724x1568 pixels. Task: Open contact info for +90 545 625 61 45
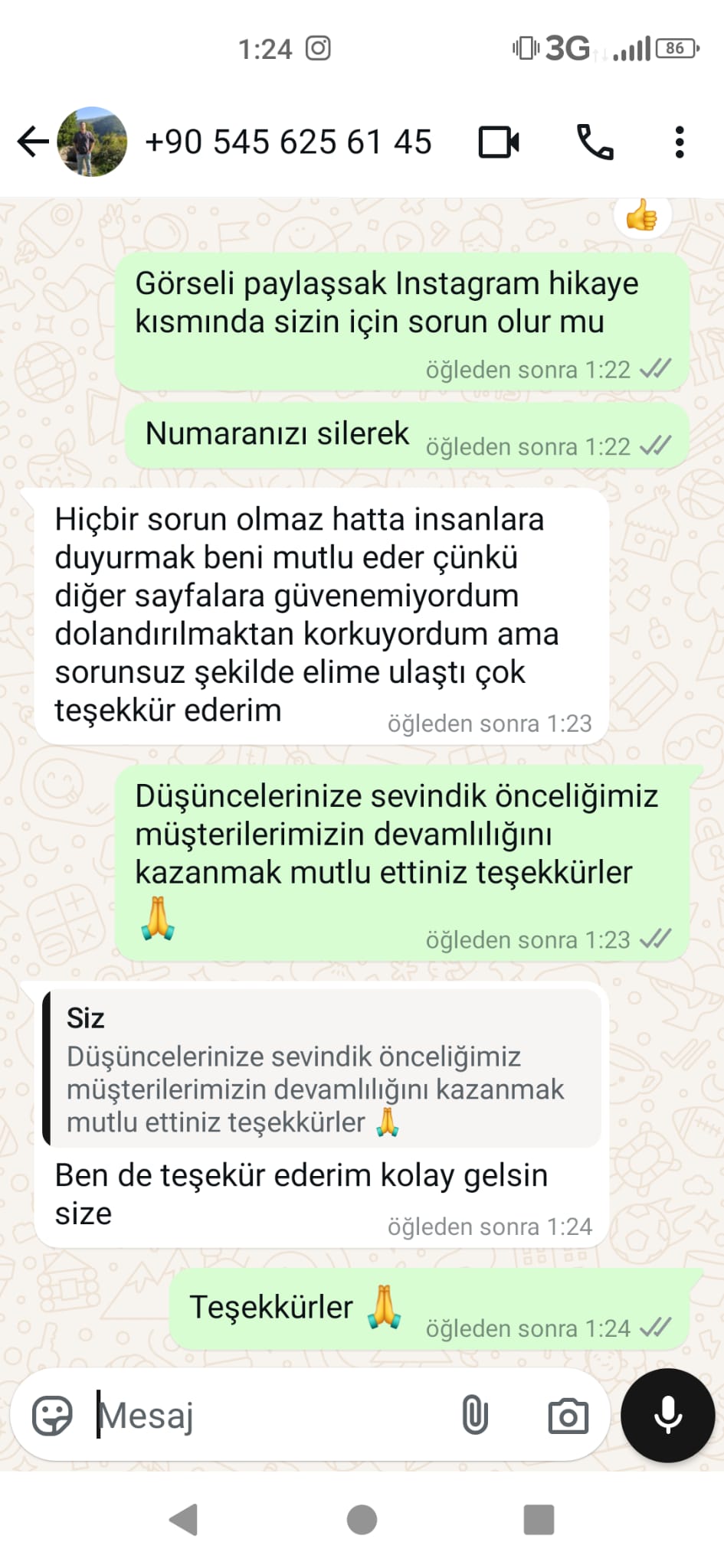(288, 142)
